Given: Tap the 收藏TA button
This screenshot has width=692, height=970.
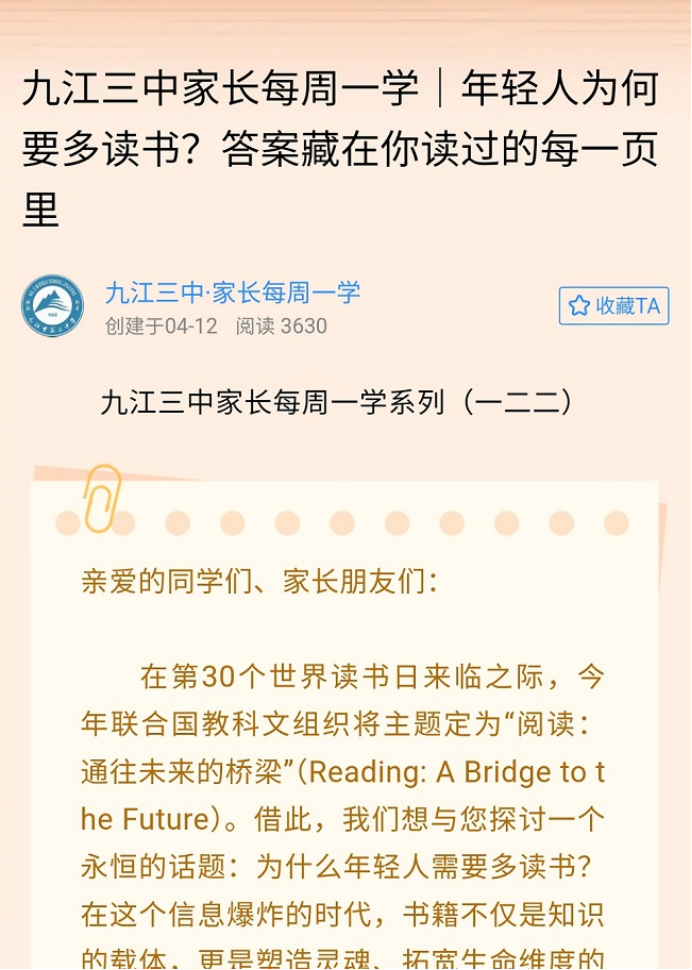Looking at the screenshot, I should click(614, 306).
